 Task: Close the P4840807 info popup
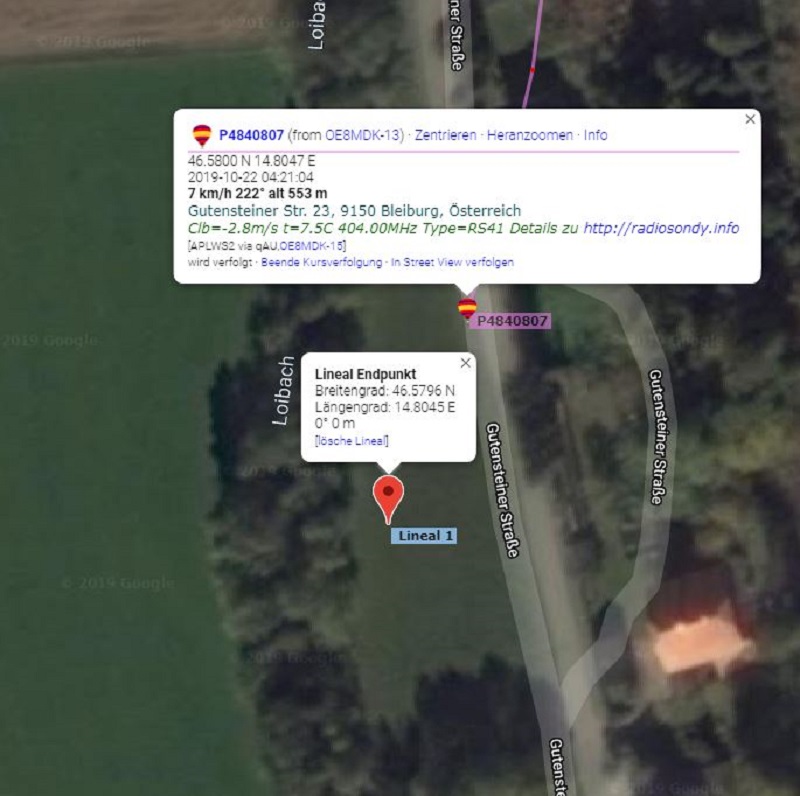(x=750, y=119)
